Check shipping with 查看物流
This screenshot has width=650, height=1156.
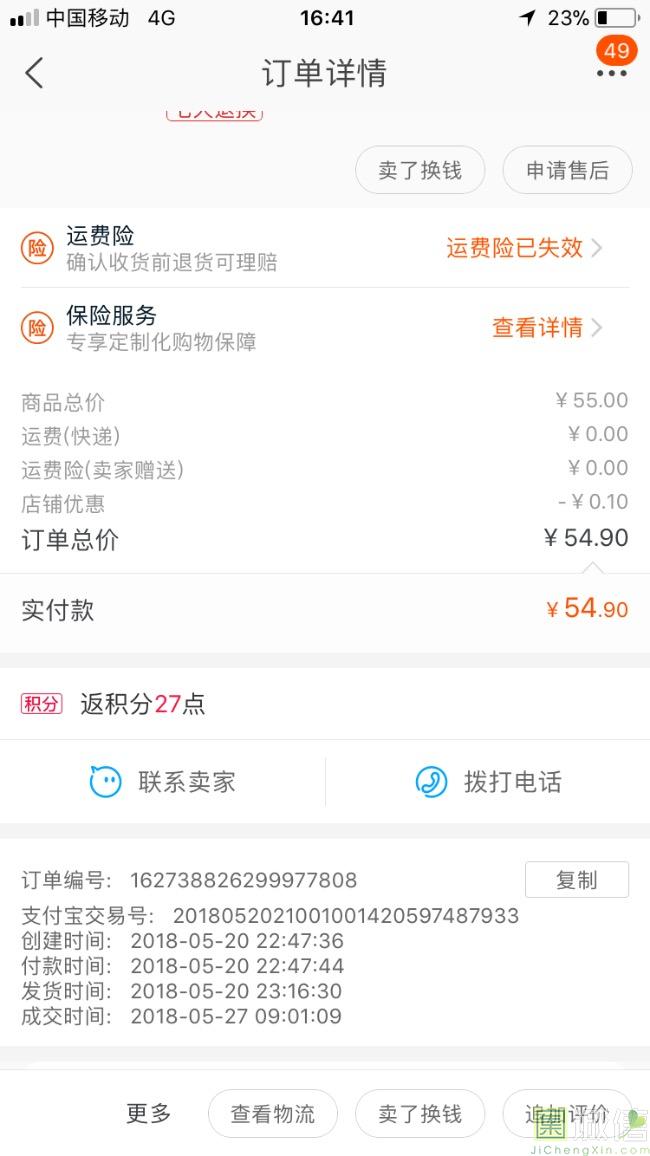coord(273,1114)
